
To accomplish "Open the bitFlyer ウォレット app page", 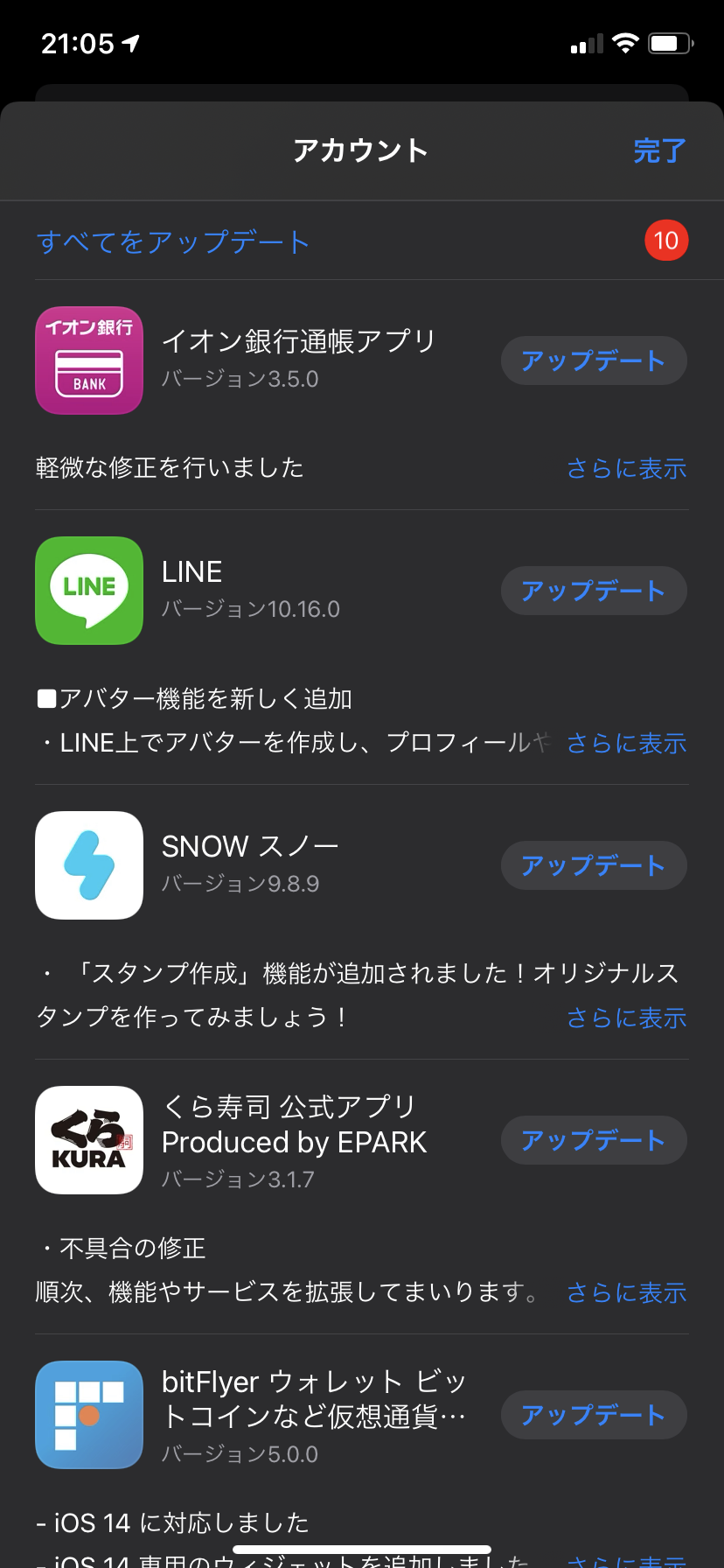I will (x=89, y=1415).
